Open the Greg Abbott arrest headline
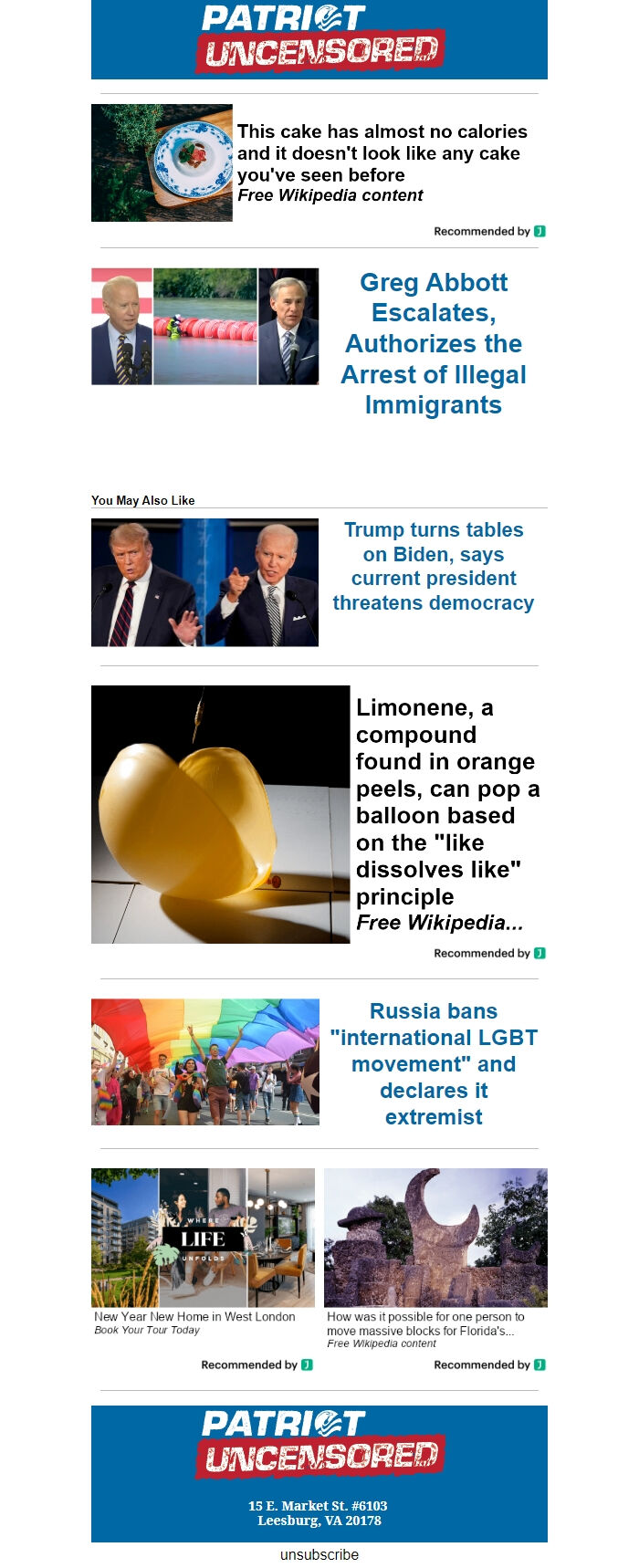This screenshot has height=1568, width=639. click(x=433, y=343)
